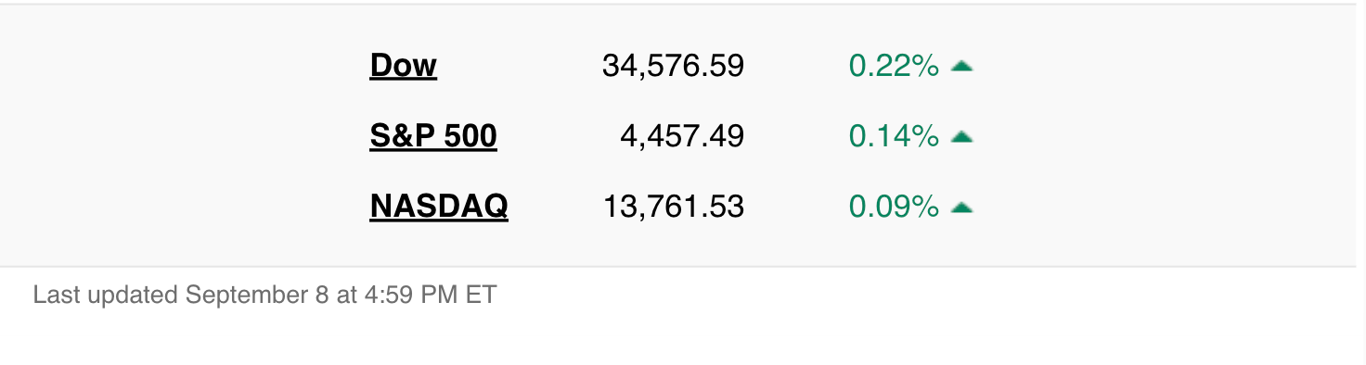
Task: Open the Dow index link
Action: (x=403, y=66)
